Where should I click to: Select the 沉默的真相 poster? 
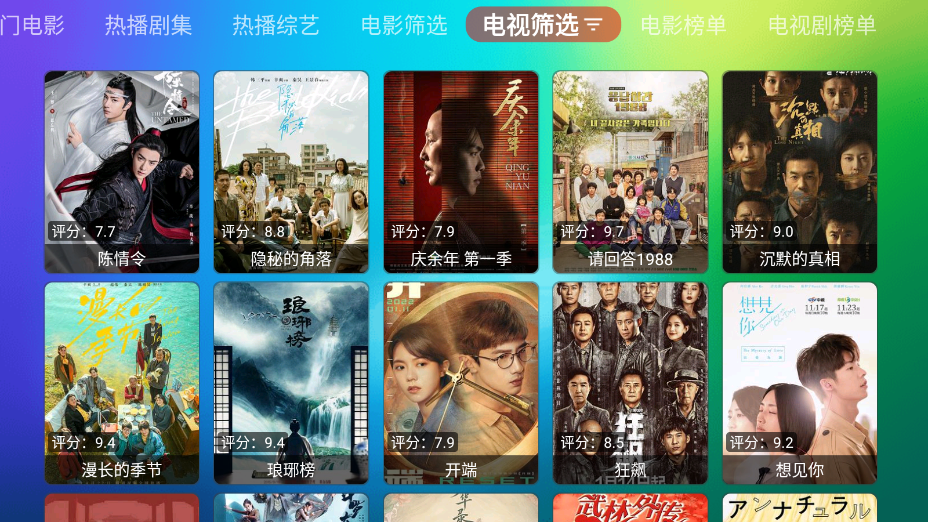pos(800,172)
